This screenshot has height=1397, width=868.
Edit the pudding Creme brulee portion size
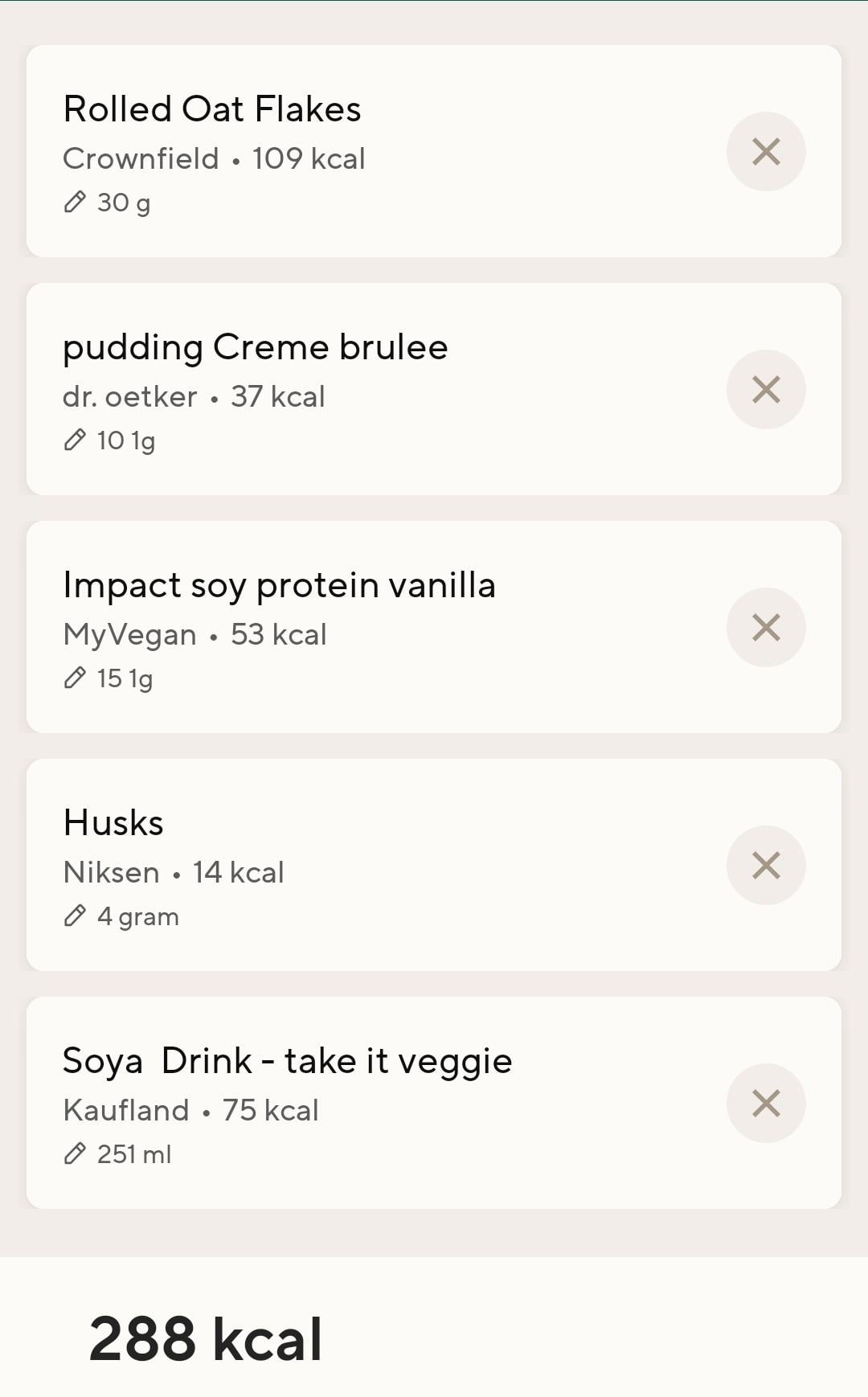(110, 440)
